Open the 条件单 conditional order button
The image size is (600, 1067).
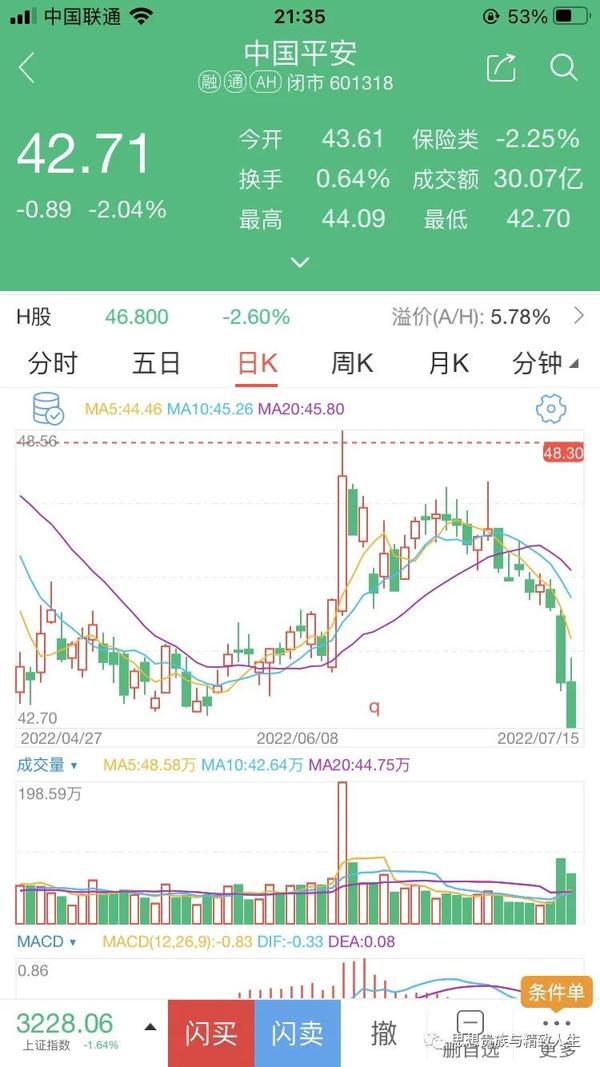click(x=555, y=992)
